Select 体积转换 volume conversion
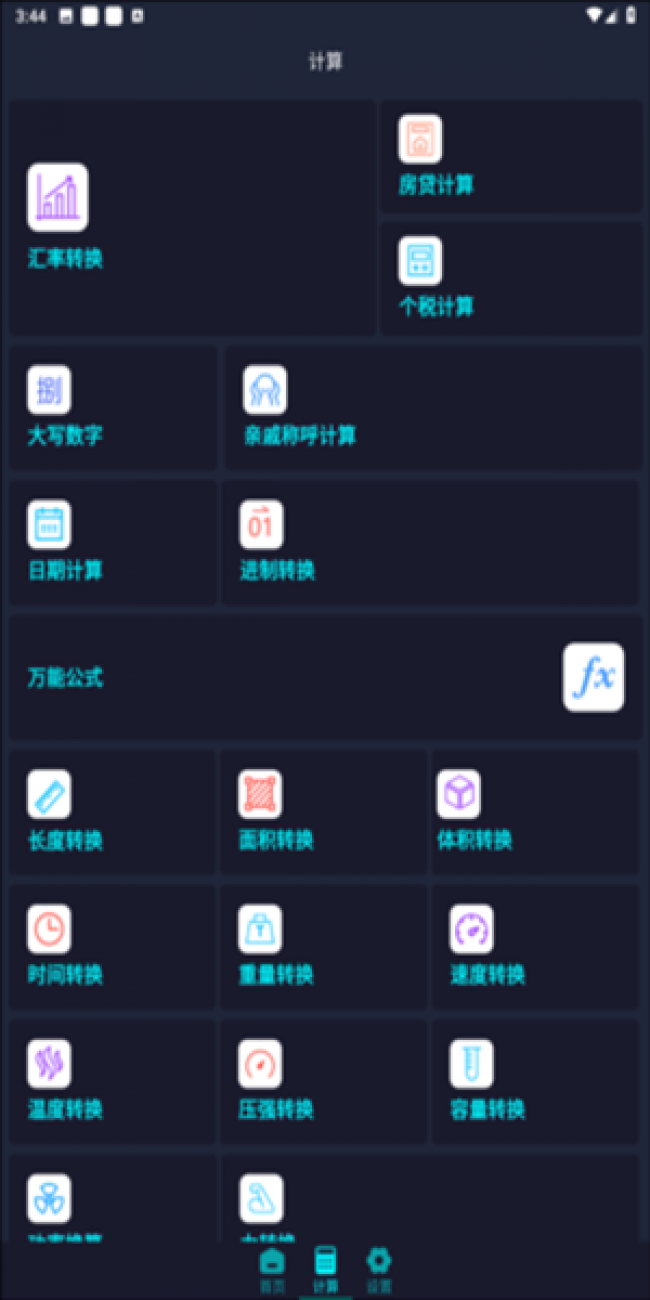Image resolution: width=650 pixels, height=1300 pixels. [x=535, y=812]
